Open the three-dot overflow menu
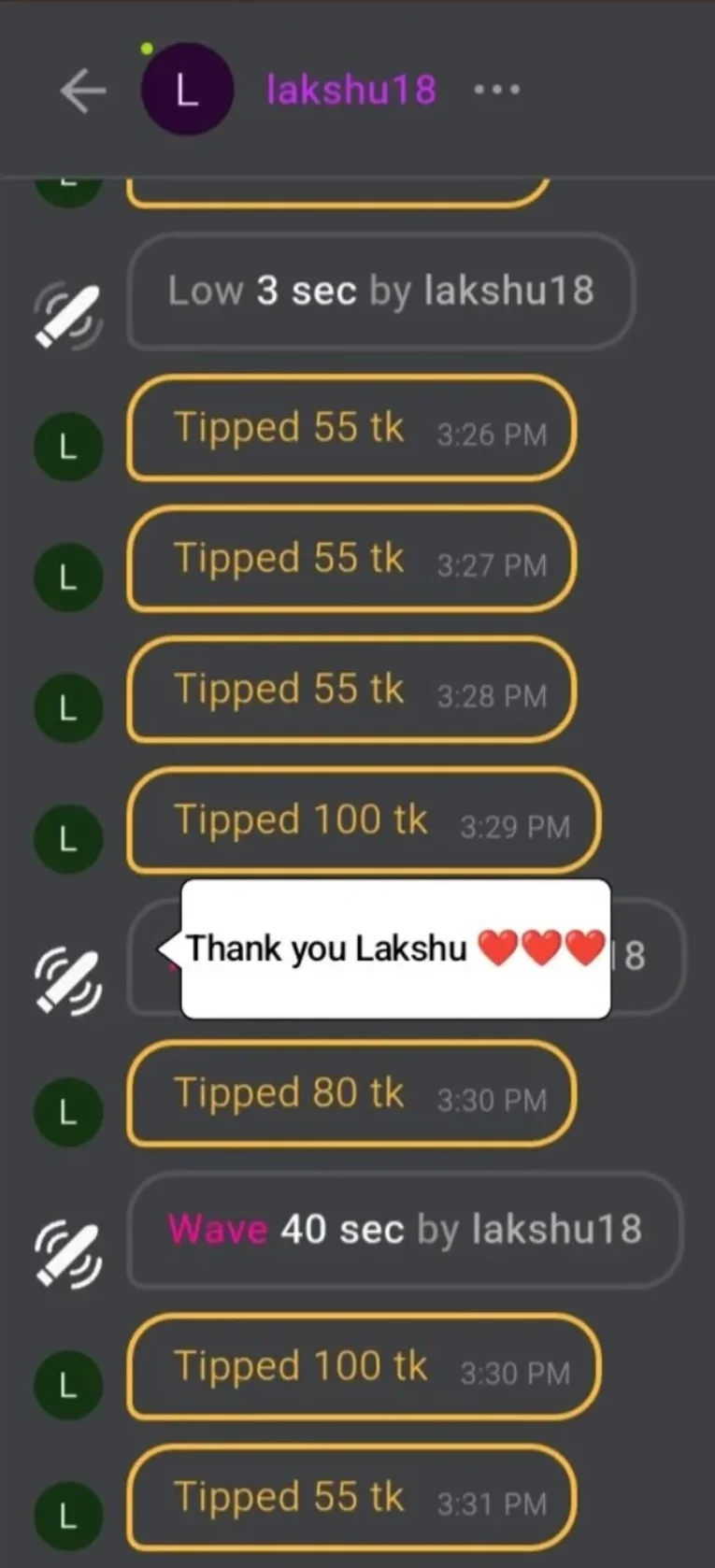Image resolution: width=715 pixels, height=1568 pixels. tap(496, 90)
